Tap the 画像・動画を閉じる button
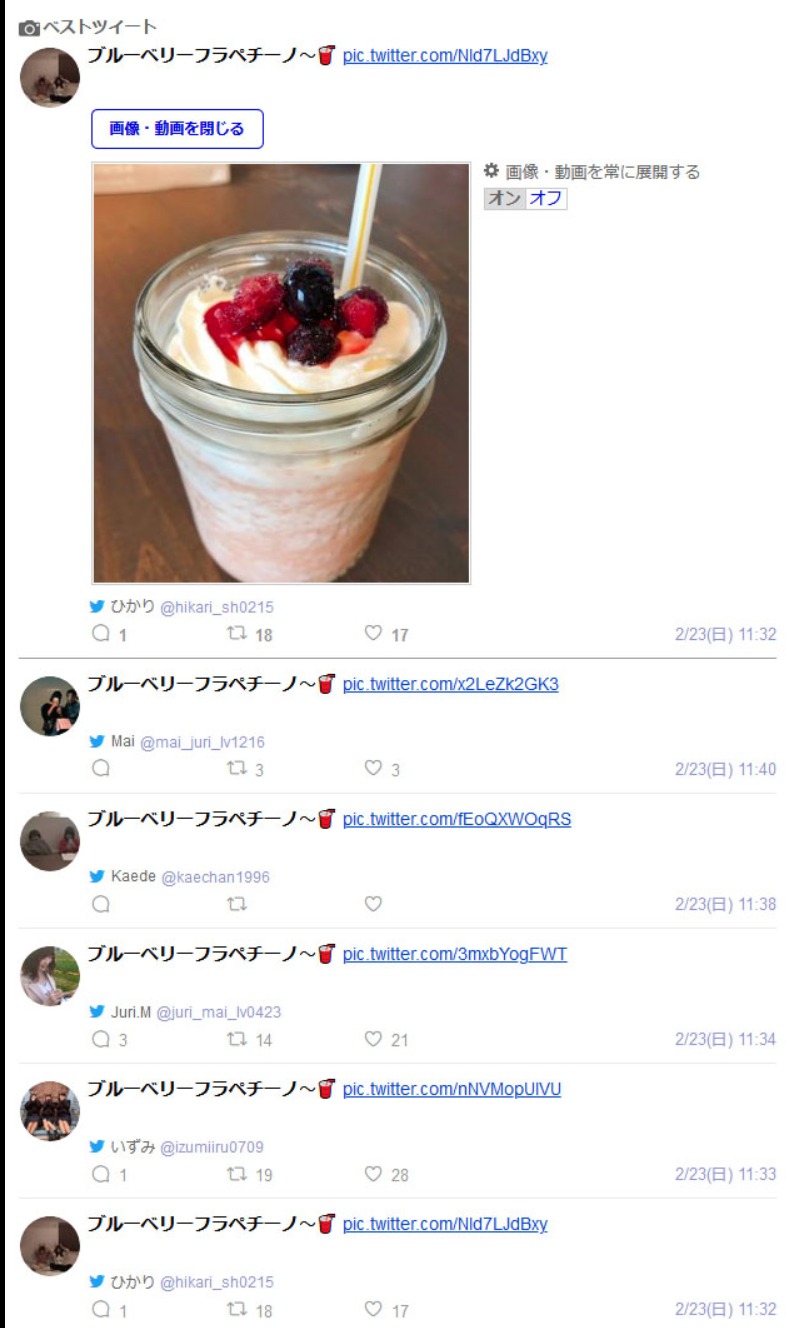Screen dimensions: 789x1328 tap(177, 129)
